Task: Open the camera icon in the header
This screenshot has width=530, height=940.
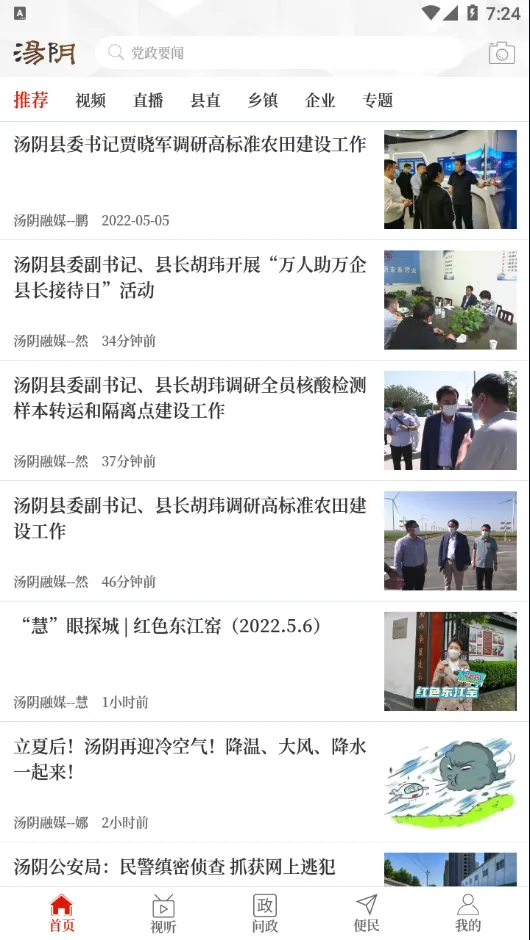Action: (502, 53)
